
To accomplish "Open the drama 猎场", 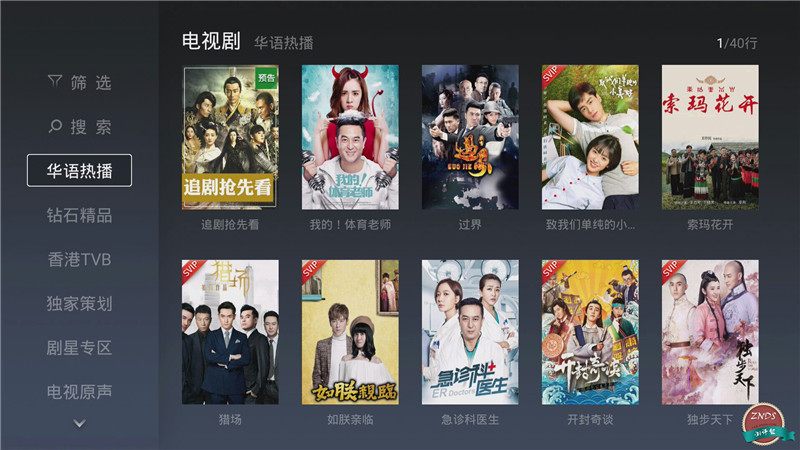I will (230, 332).
